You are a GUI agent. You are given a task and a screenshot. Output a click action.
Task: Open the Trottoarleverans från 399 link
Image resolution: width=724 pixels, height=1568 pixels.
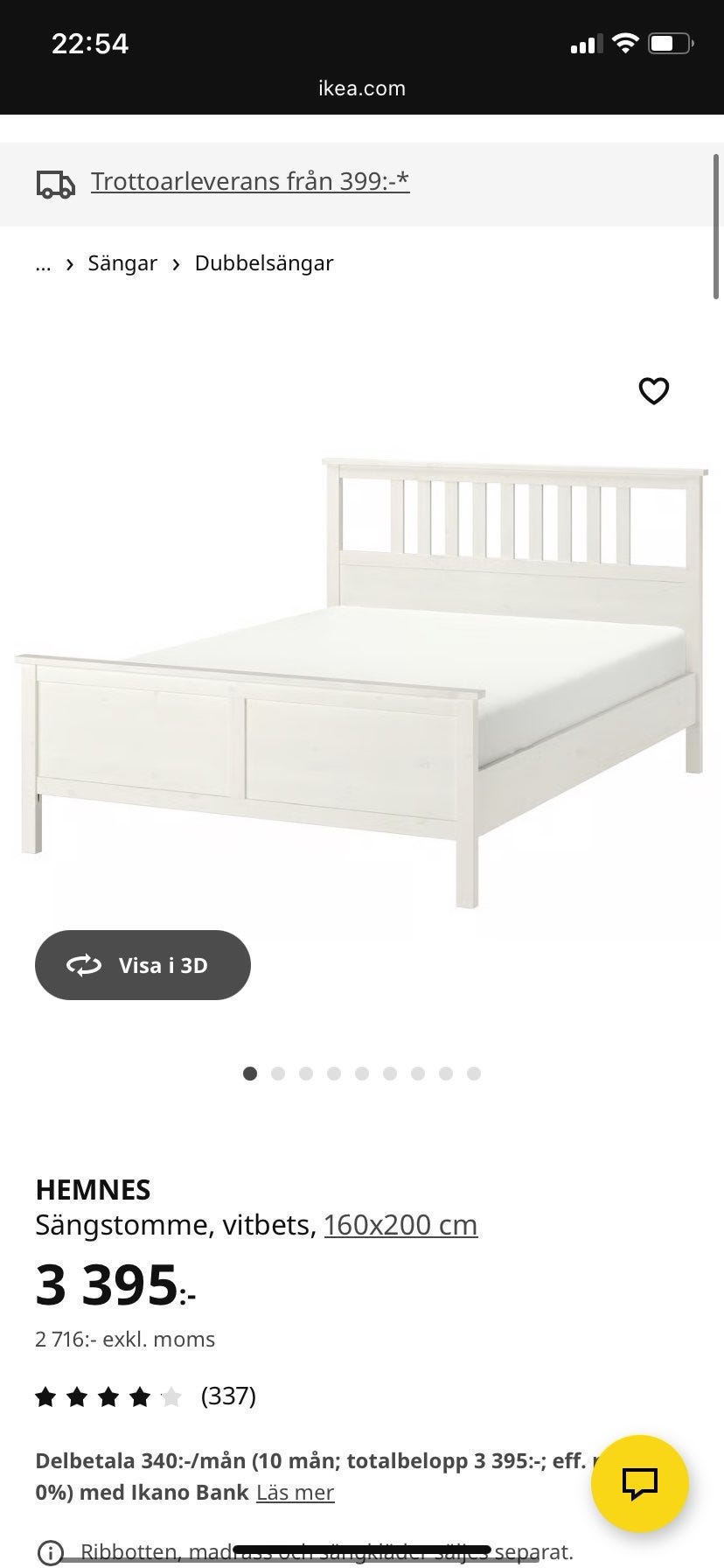click(x=250, y=182)
